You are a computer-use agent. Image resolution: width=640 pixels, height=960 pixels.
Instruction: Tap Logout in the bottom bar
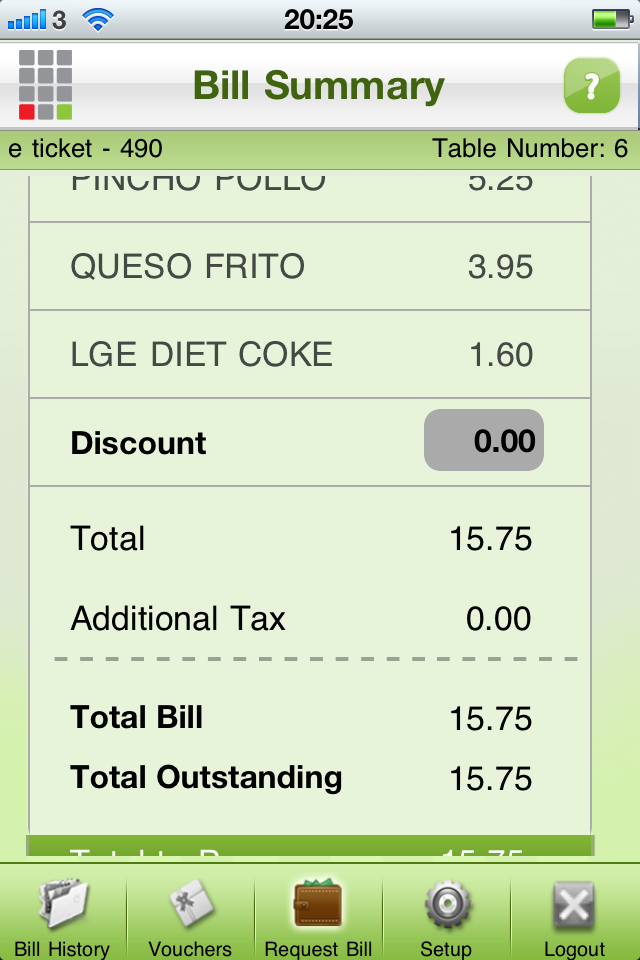tap(574, 915)
